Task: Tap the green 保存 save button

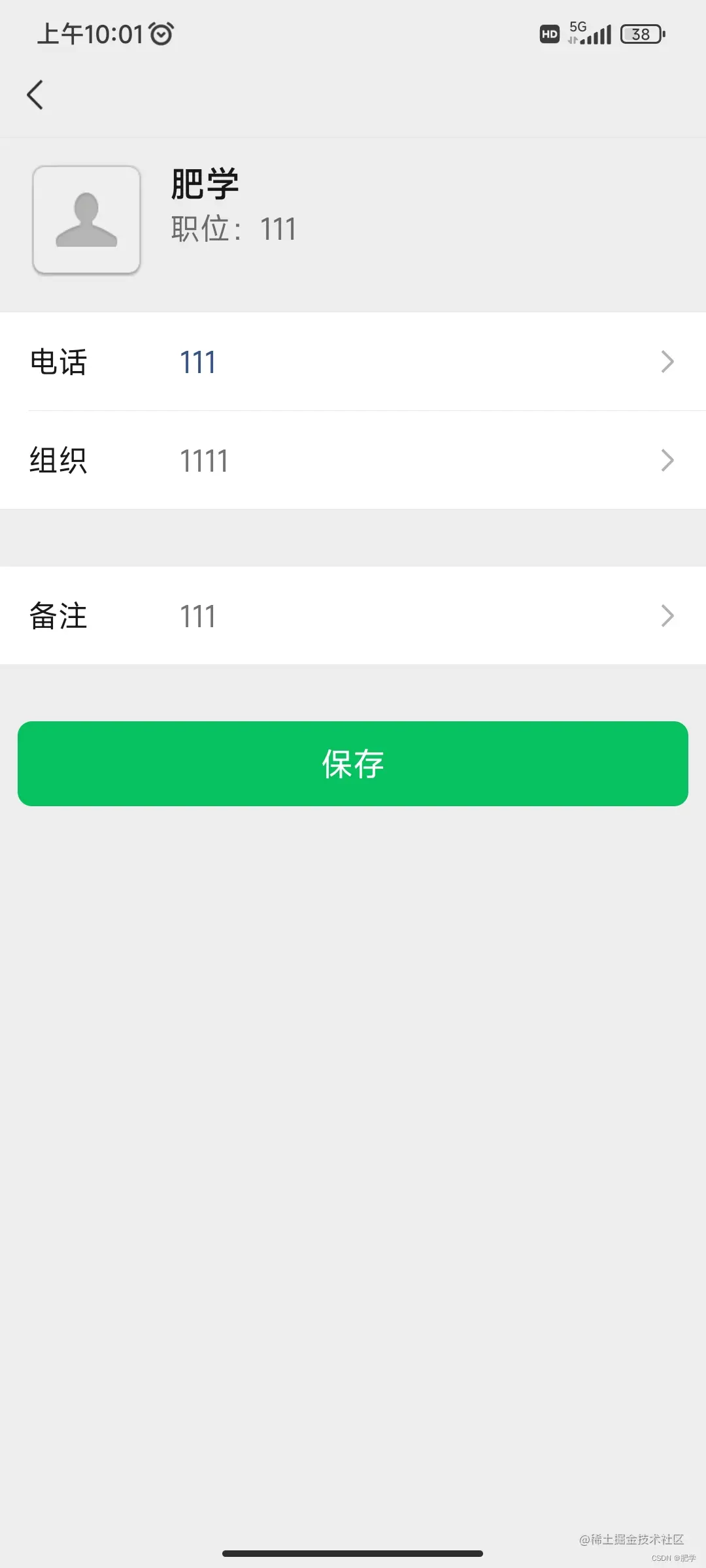Action: (x=353, y=764)
